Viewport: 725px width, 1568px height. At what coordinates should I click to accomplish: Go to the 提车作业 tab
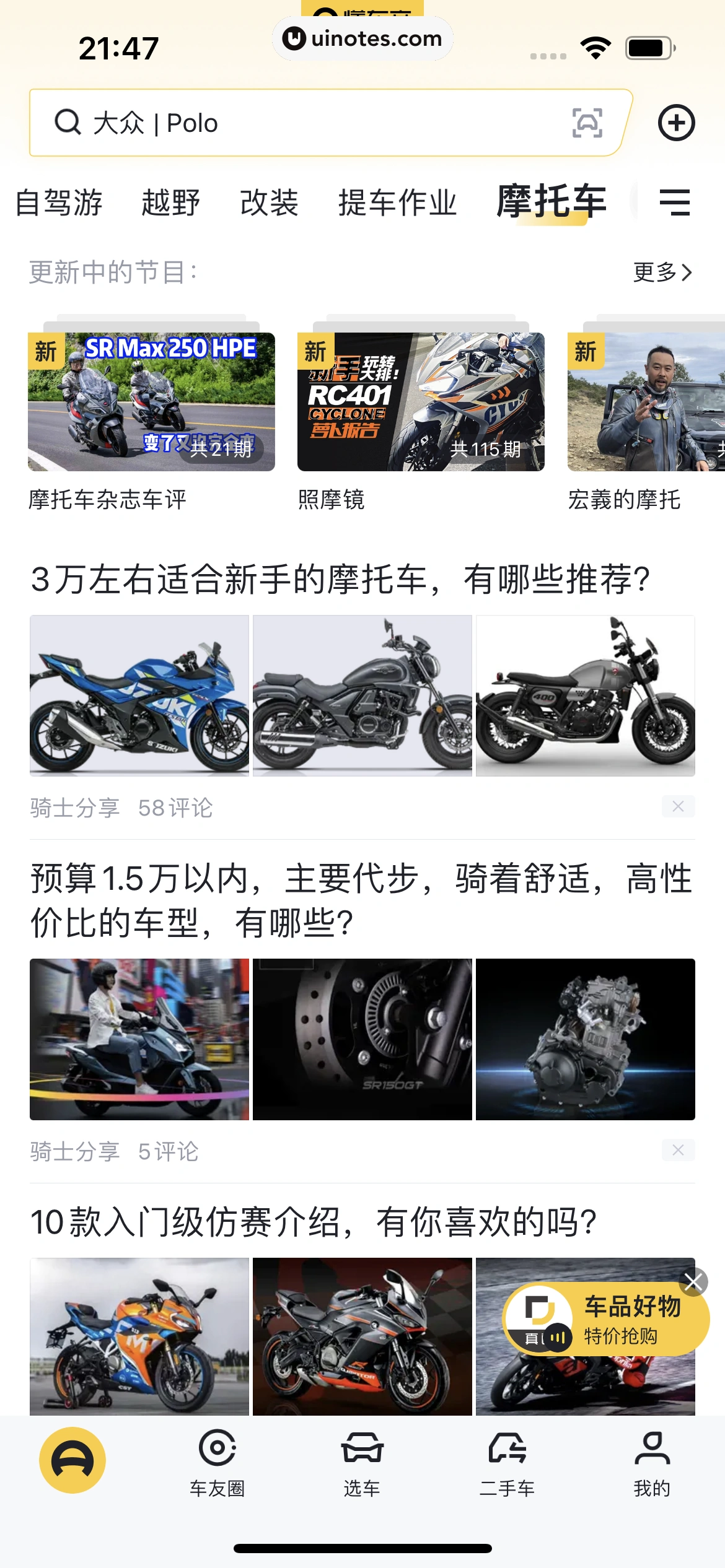[x=397, y=203]
